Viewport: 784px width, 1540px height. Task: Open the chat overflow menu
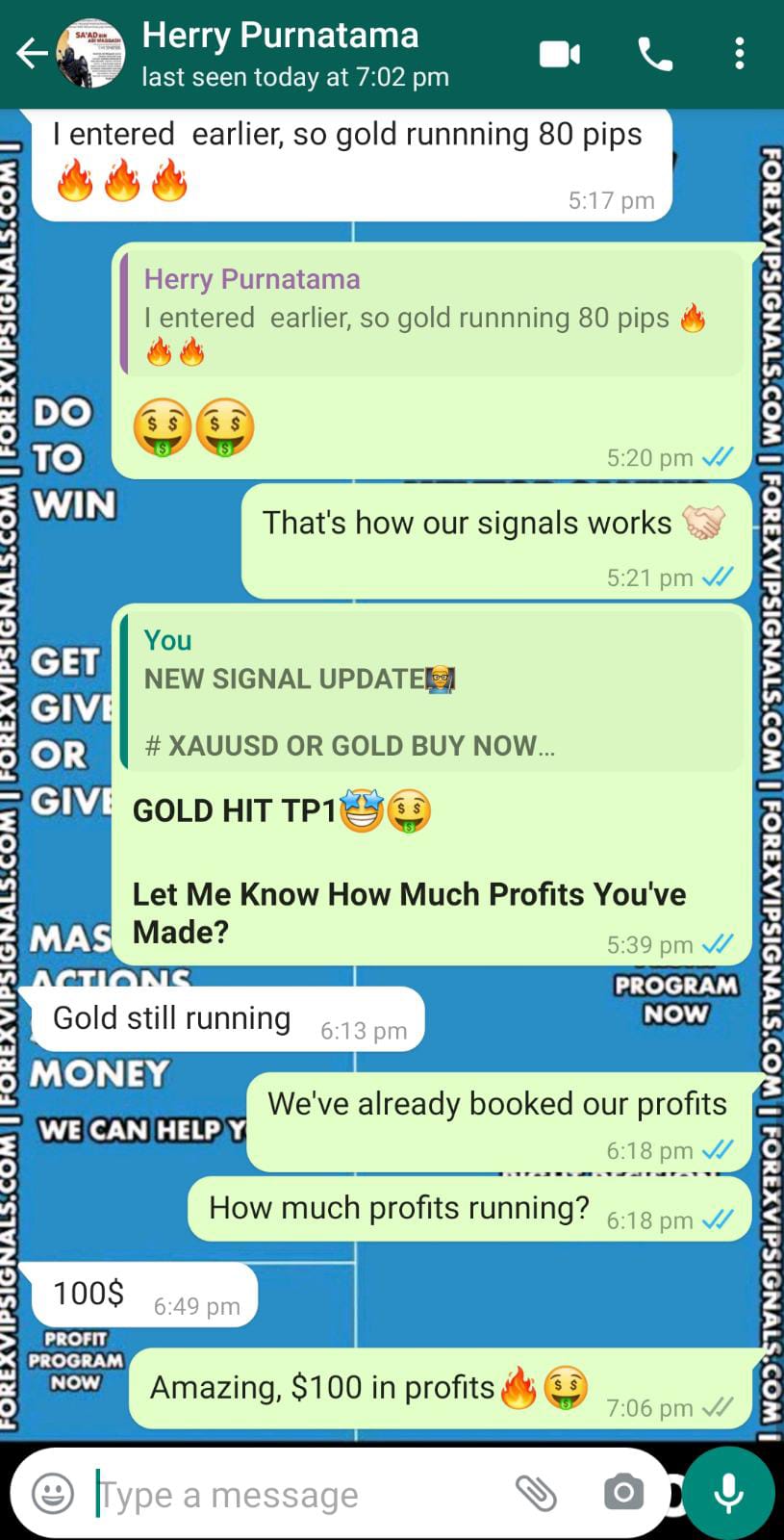[x=739, y=54]
